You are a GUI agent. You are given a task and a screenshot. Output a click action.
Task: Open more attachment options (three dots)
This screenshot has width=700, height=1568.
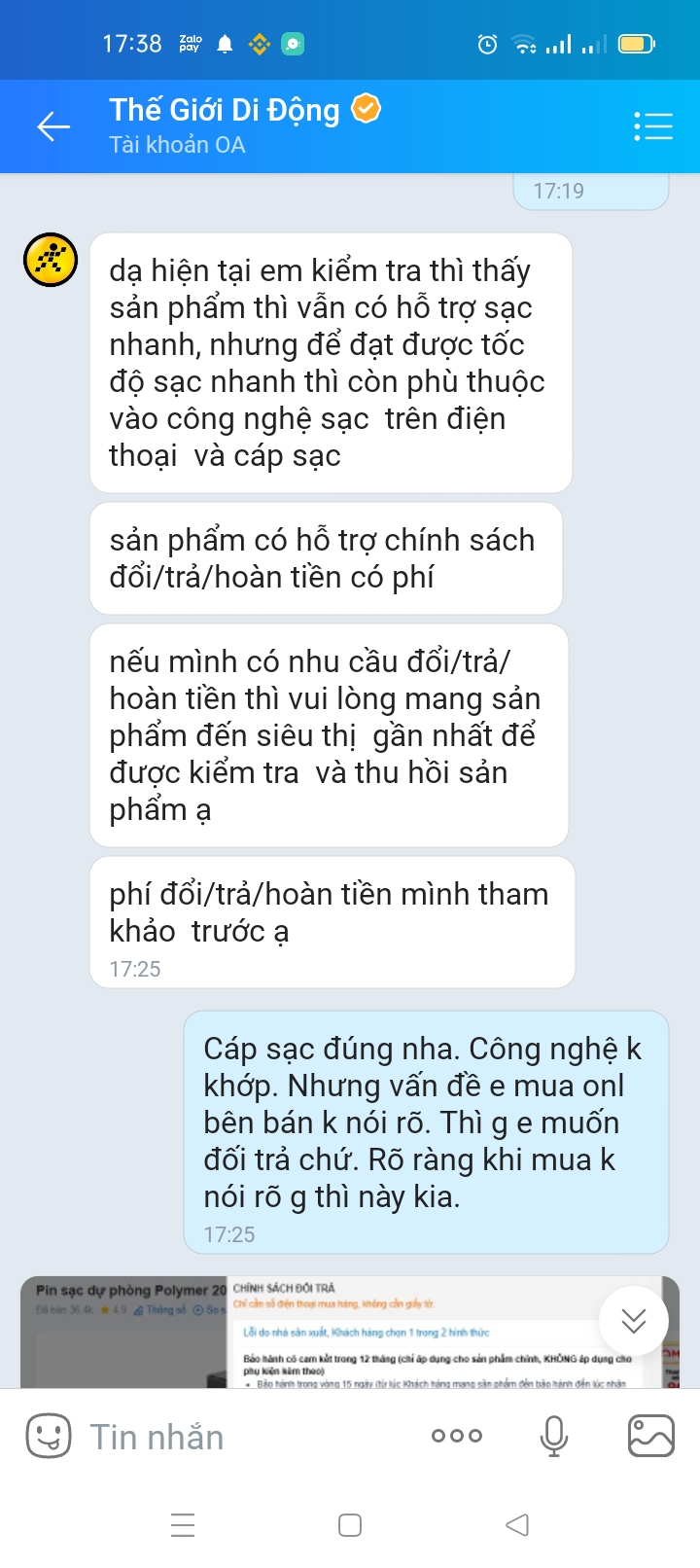[456, 1436]
